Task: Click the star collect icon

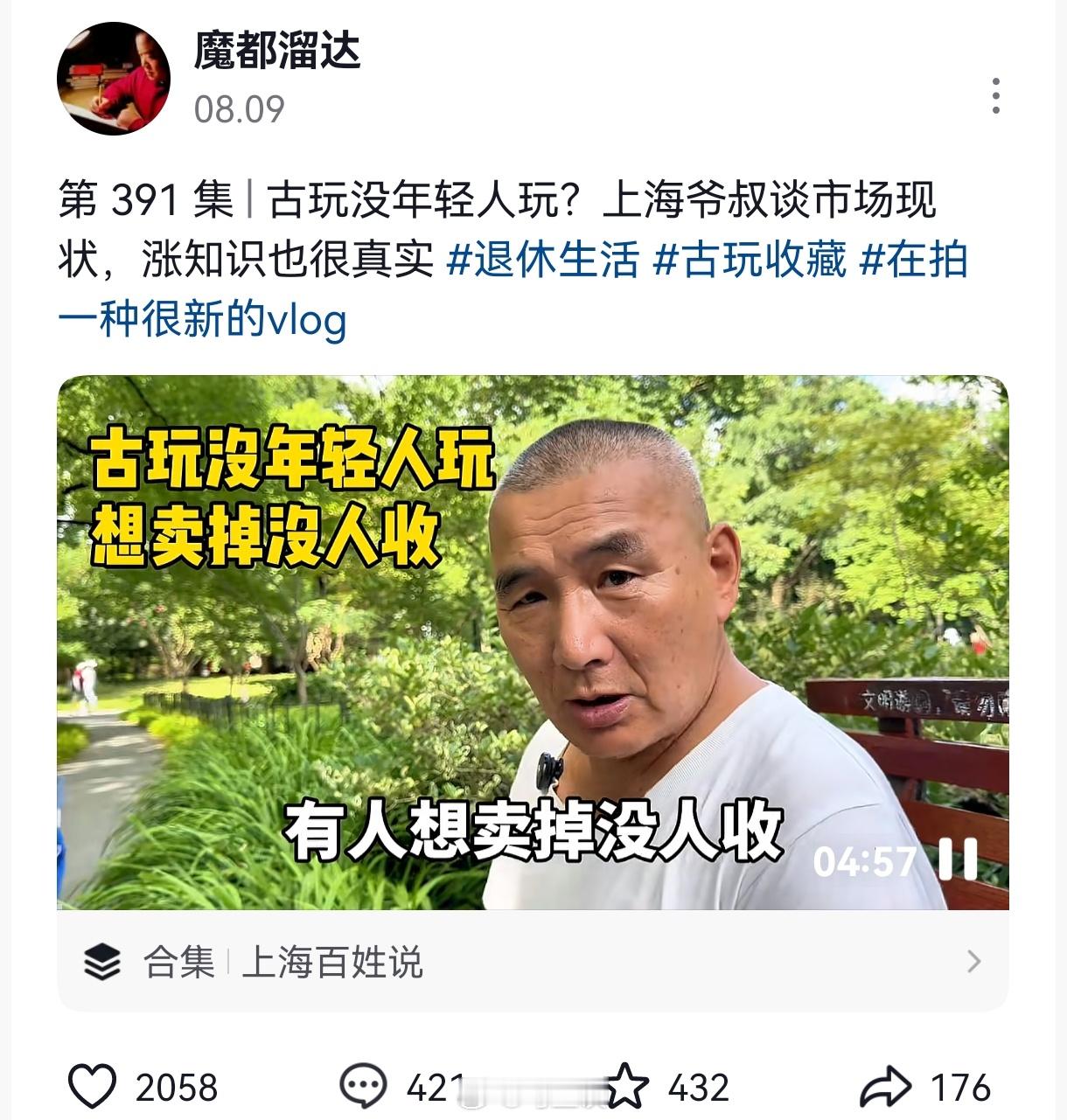Action: [628, 1085]
